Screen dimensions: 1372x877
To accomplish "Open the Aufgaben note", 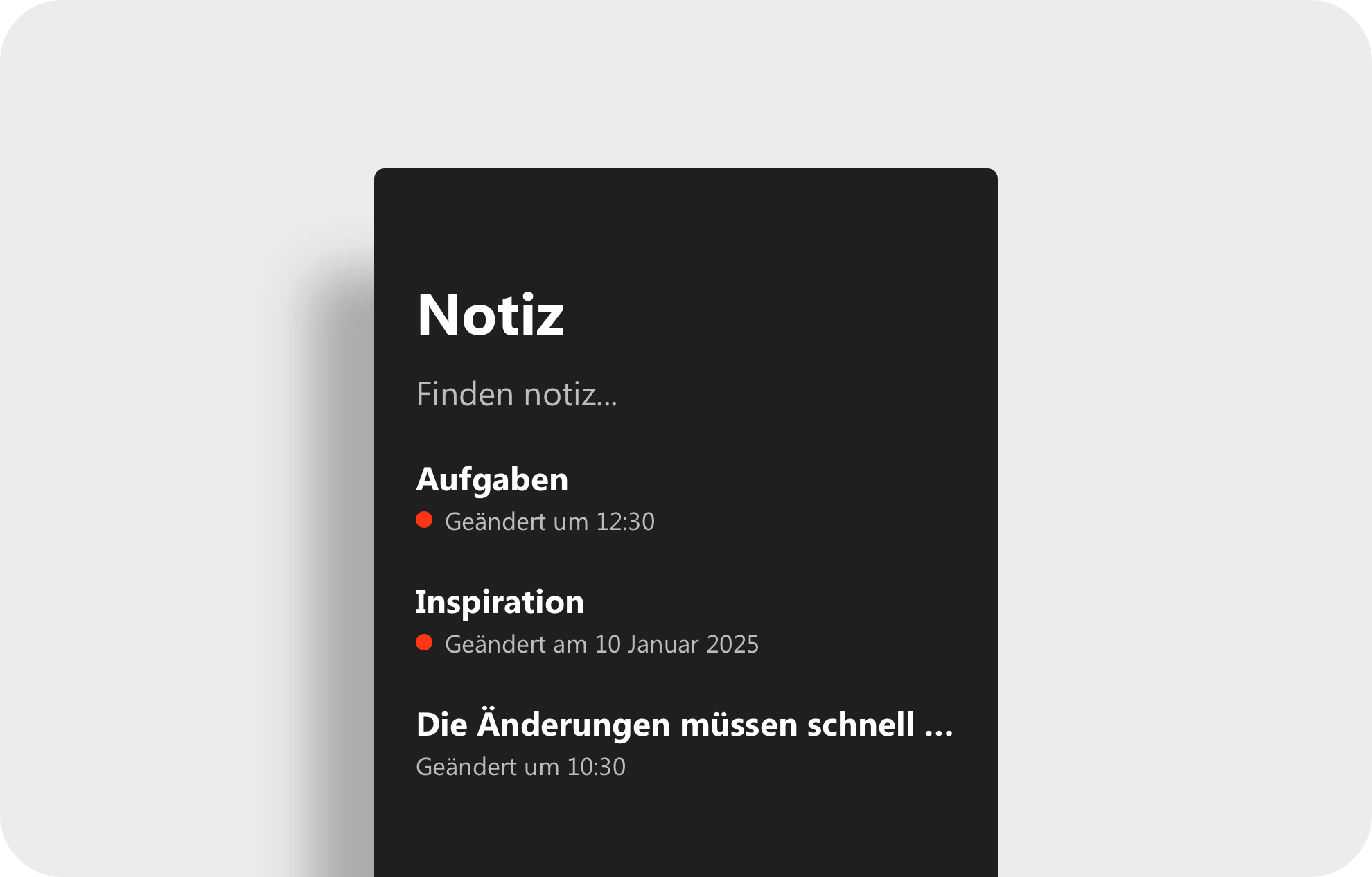I will tap(492, 479).
